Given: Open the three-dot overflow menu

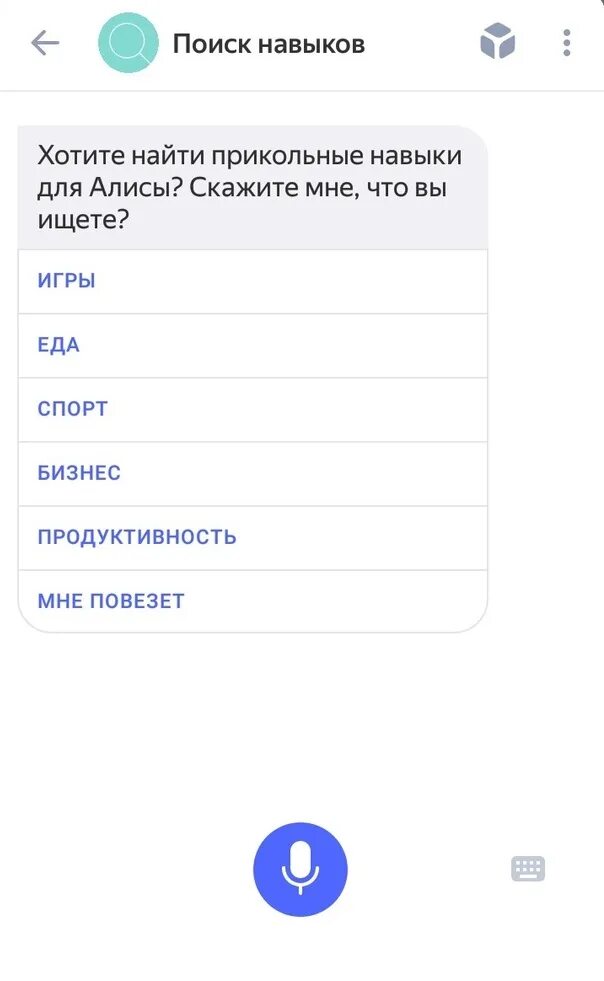Looking at the screenshot, I should click(566, 43).
